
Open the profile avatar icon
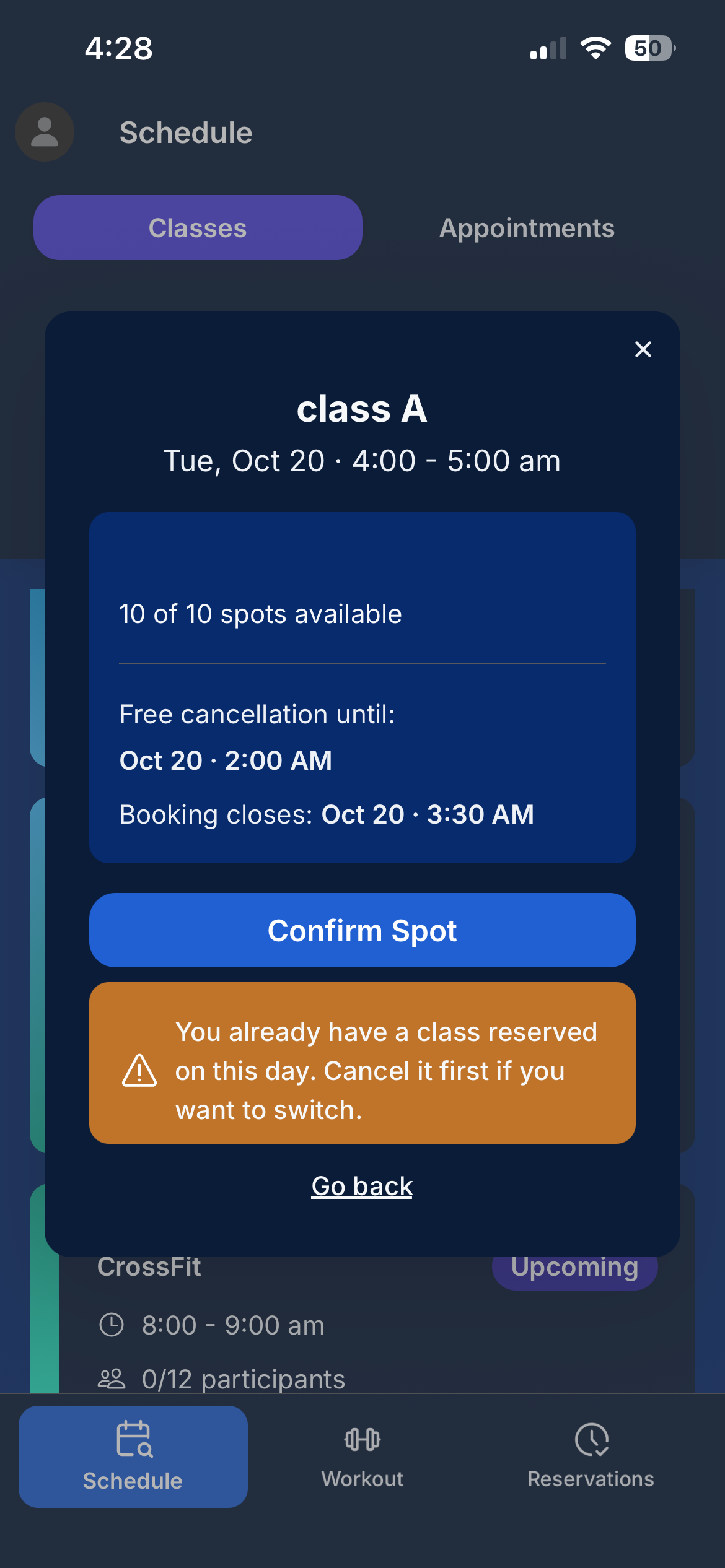45,132
